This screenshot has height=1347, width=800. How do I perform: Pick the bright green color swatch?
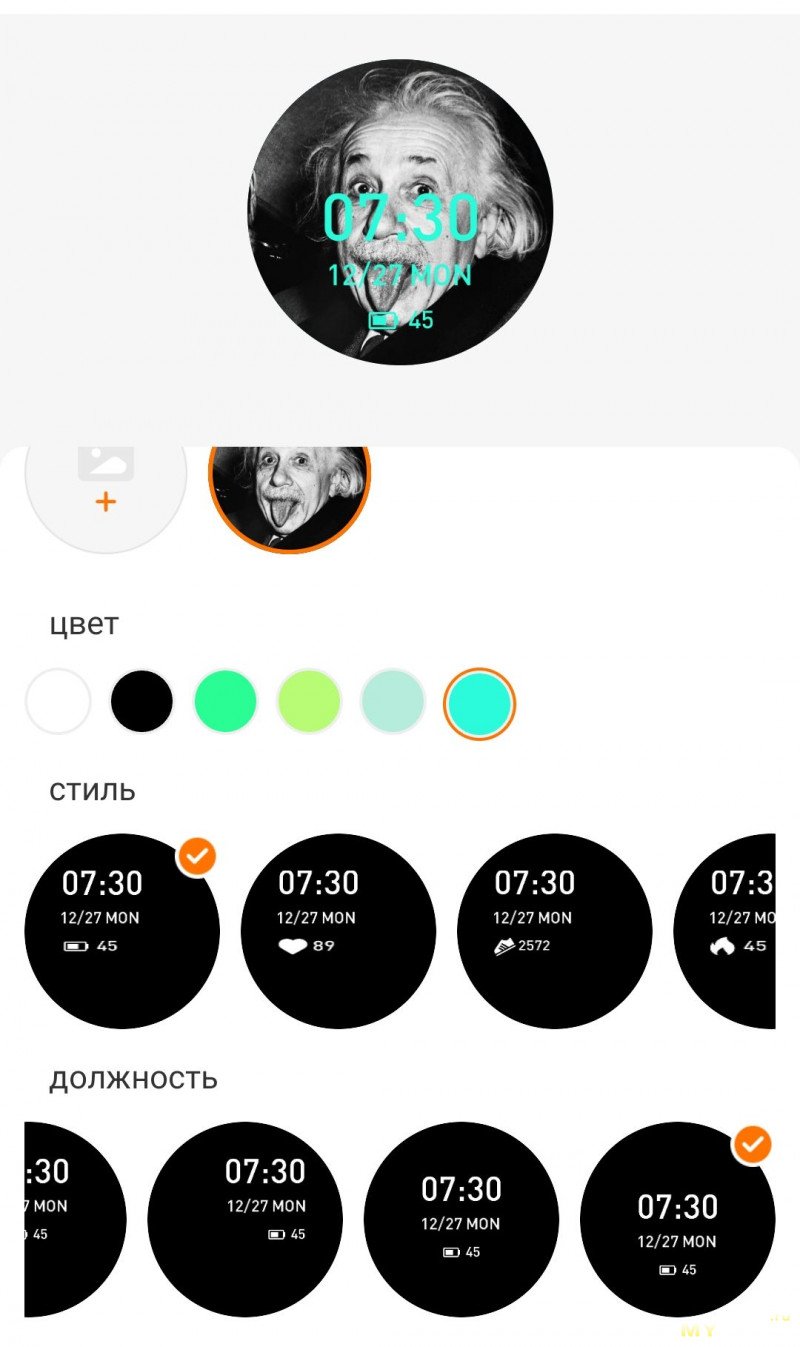(225, 701)
